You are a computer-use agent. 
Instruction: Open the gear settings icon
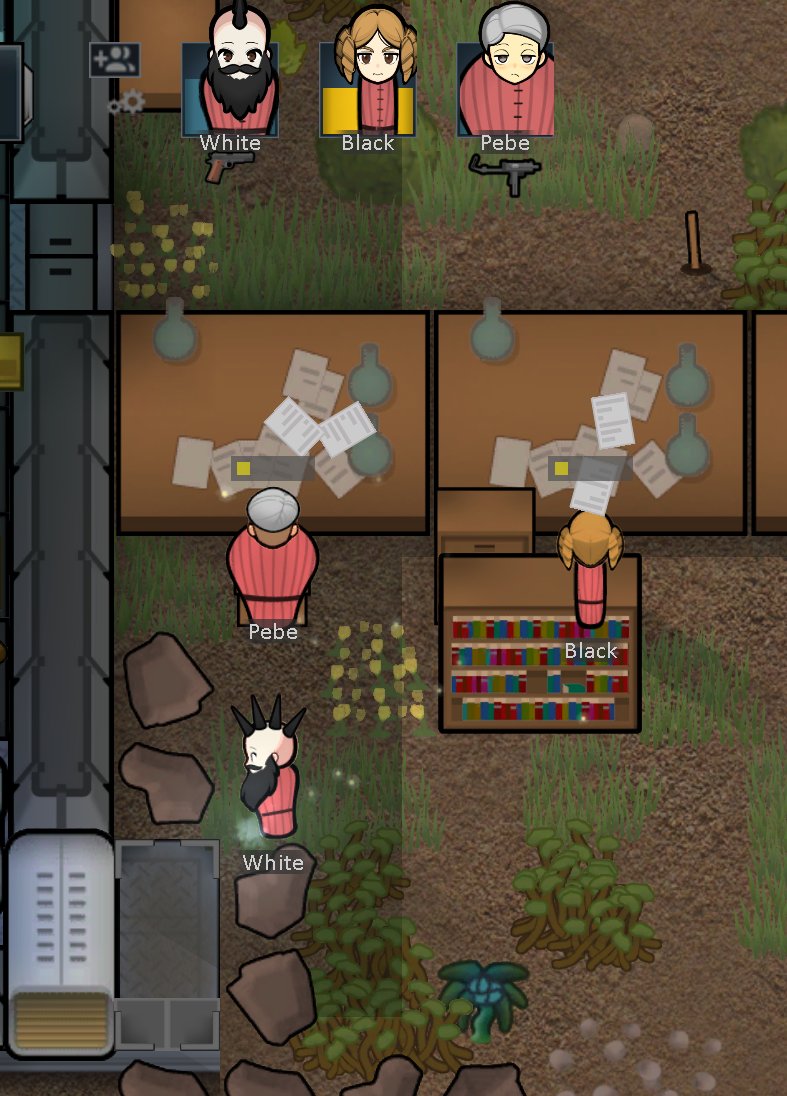tap(129, 102)
